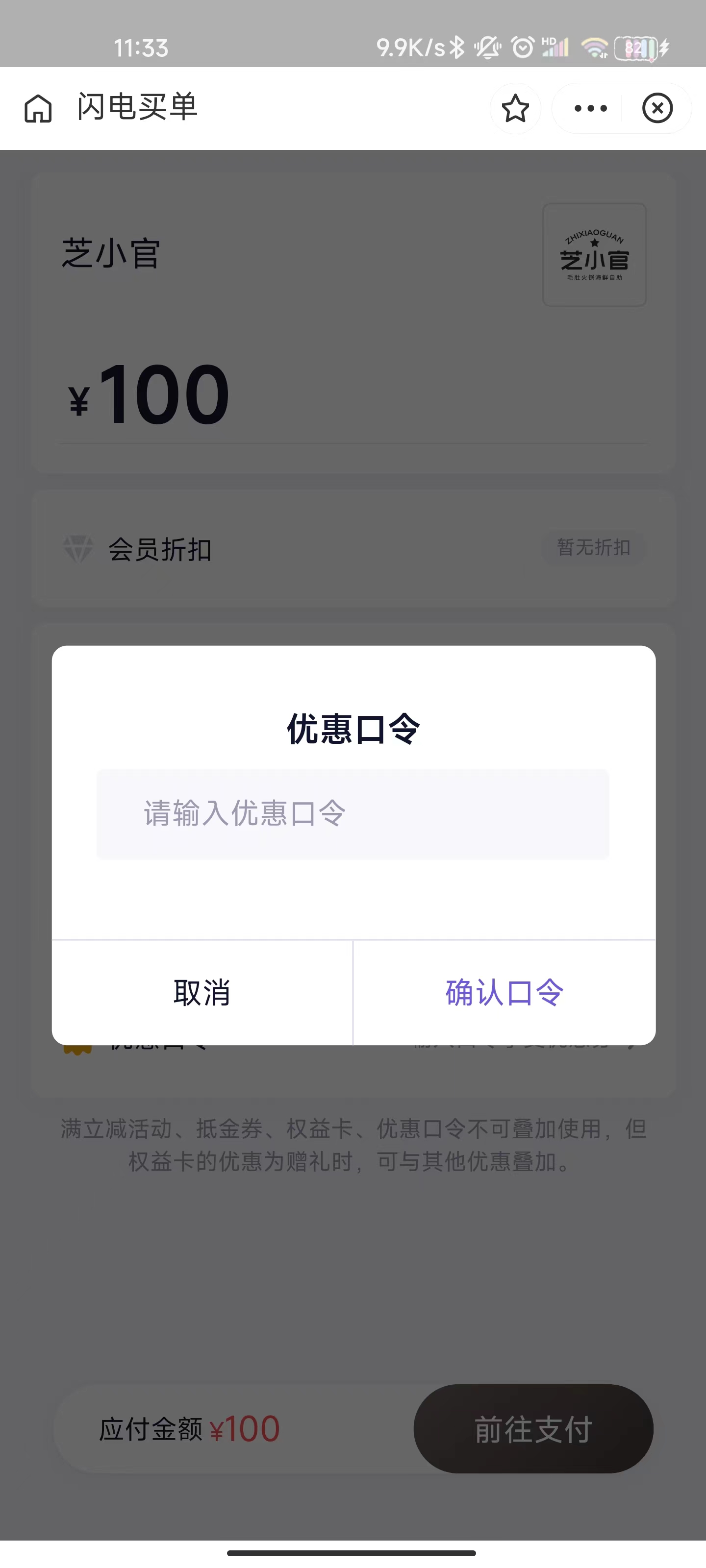Close the mini program with the X icon

click(x=657, y=108)
